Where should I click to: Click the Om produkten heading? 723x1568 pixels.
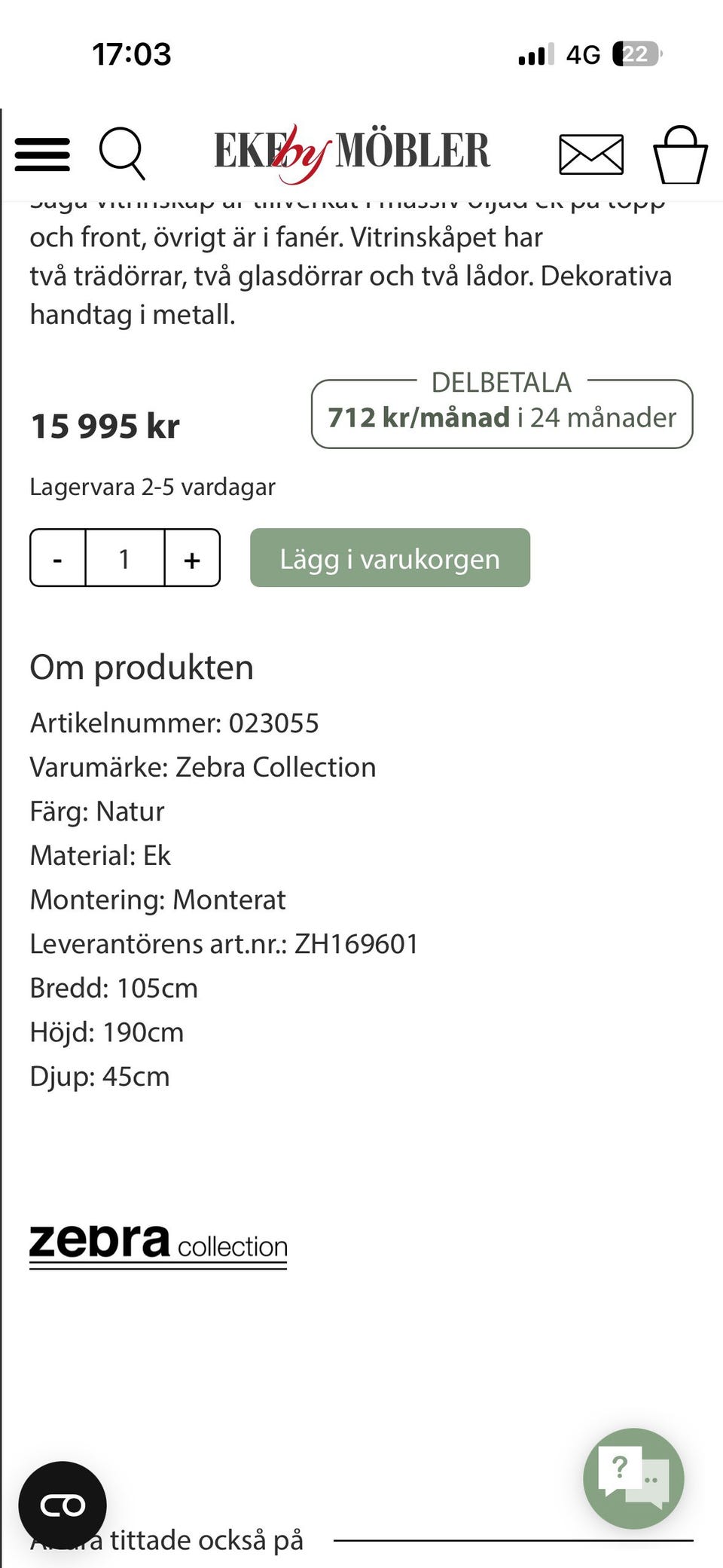click(x=141, y=666)
